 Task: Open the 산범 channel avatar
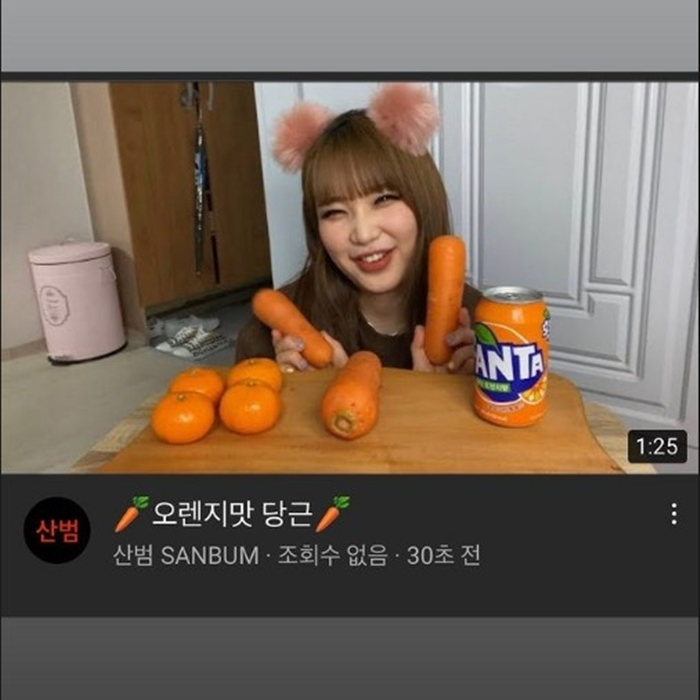coord(57,530)
